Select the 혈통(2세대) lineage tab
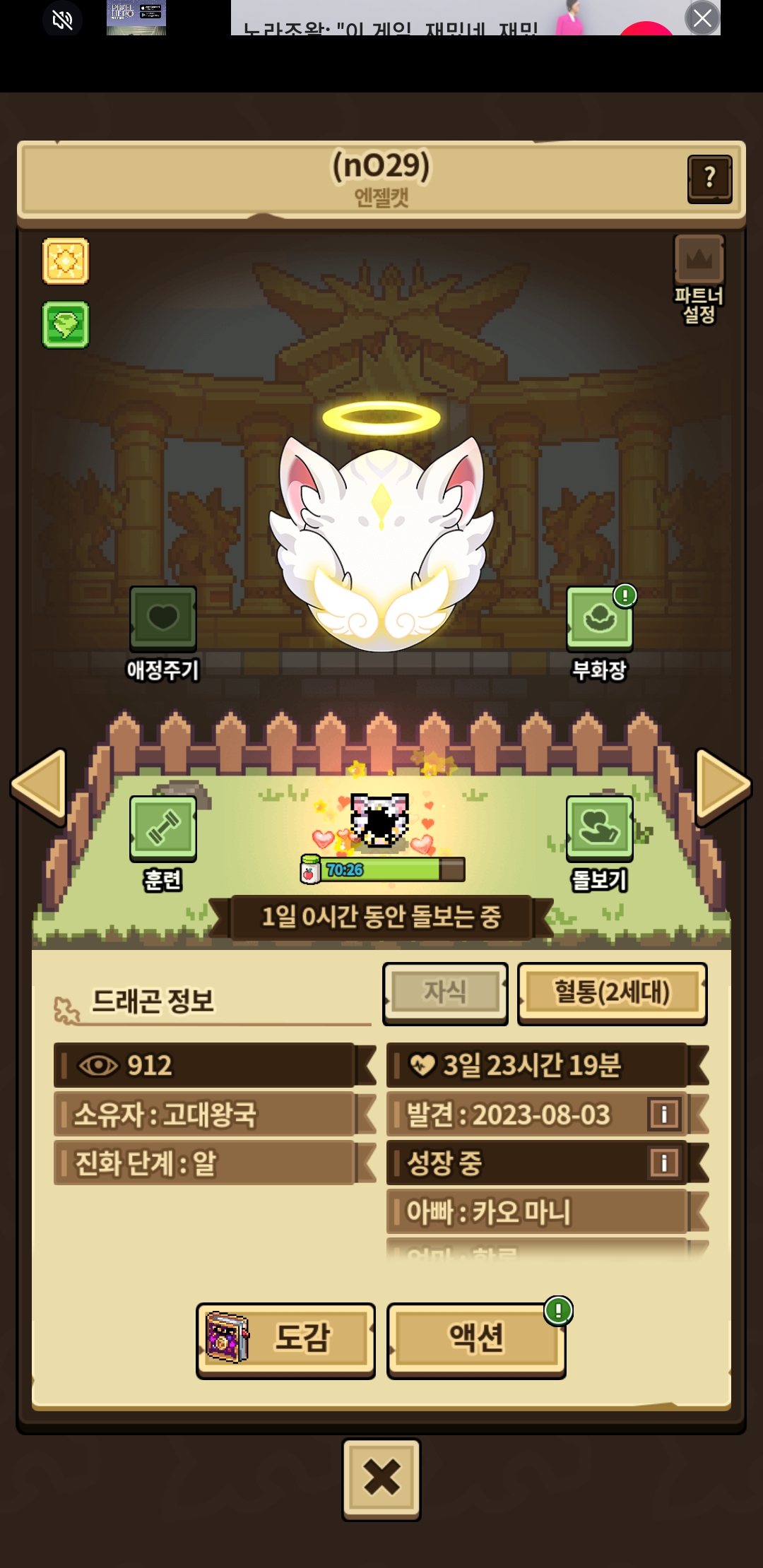Screen dimensions: 763x1568 pos(612,993)
